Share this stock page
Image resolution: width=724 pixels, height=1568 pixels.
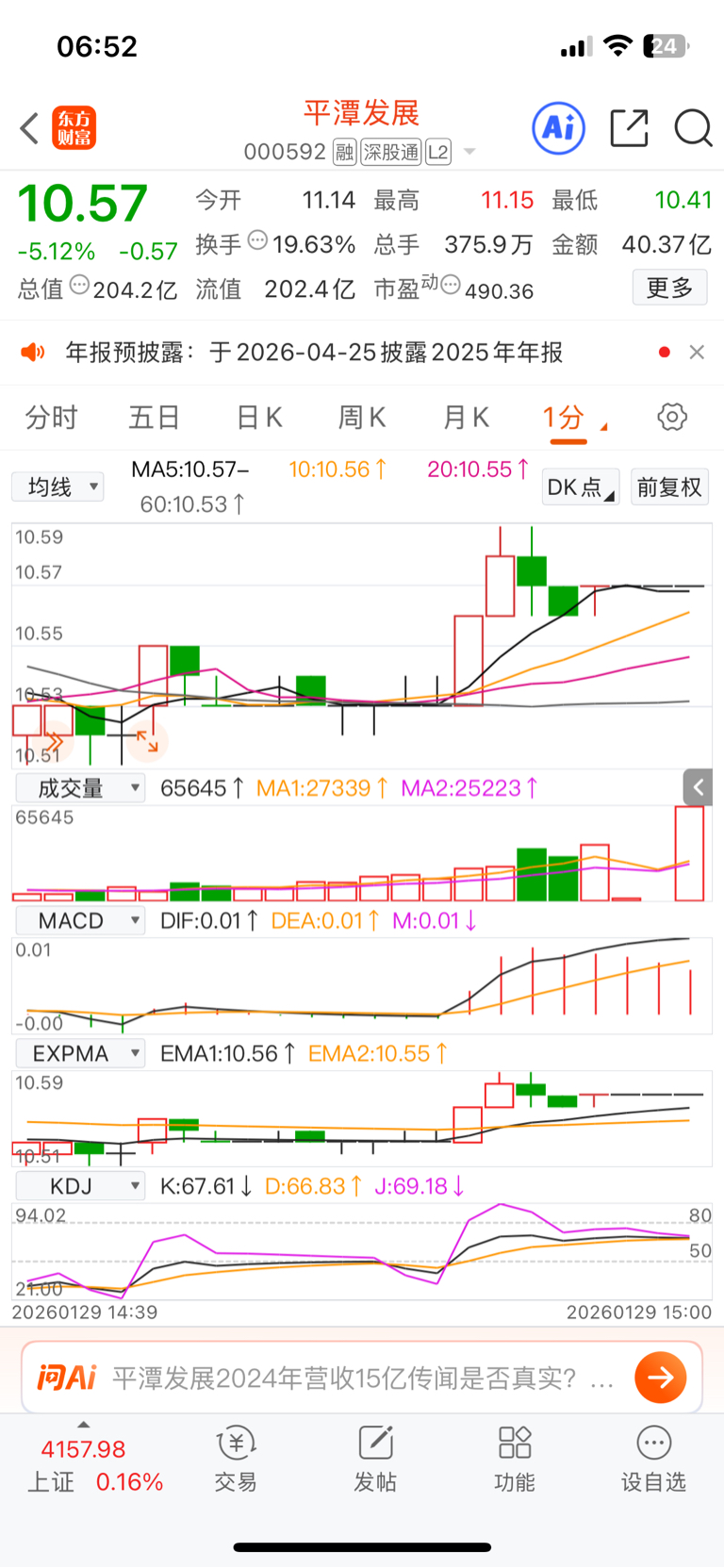click(629, 128)
